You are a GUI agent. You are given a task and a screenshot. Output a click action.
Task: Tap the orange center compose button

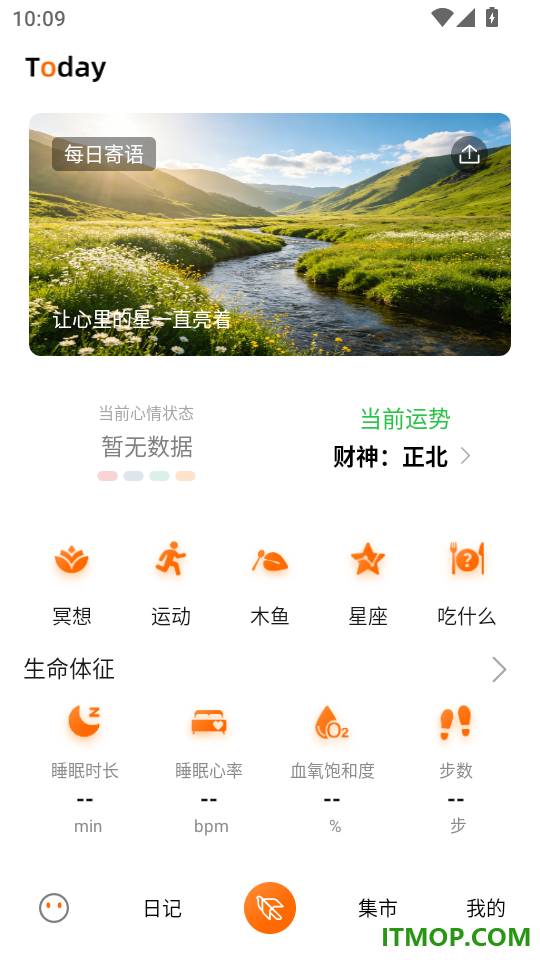[270, 908]
